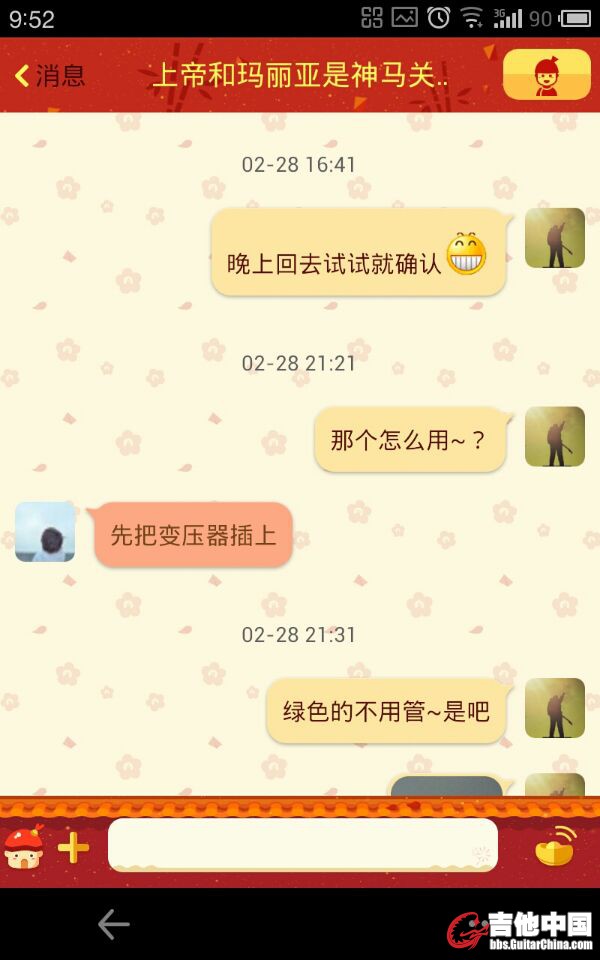Open the sender avatar beside 先把变压器插上
Screen dimensions: 600x960
click(45, 532)
